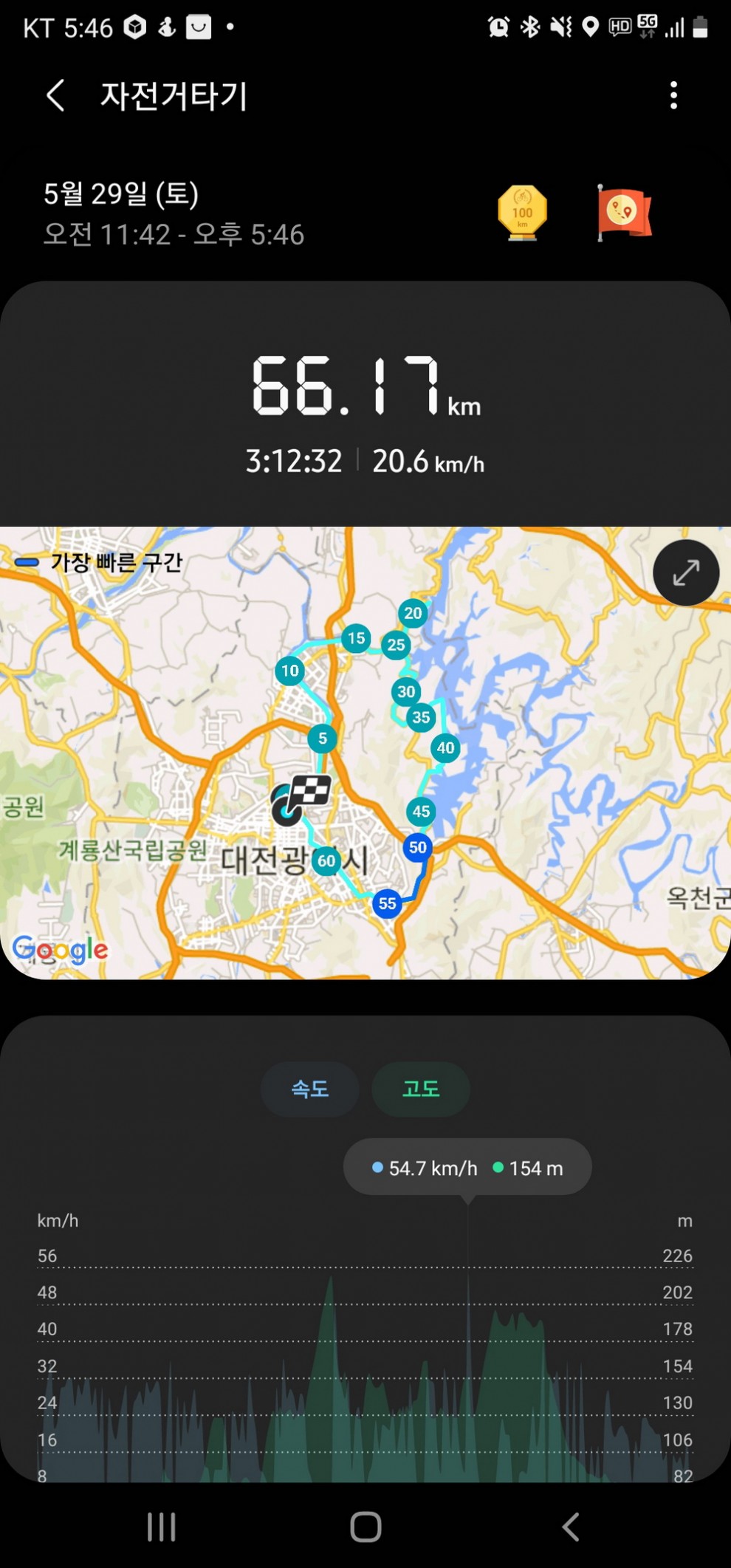Expand the route map to full screen
This screenshot has width=731, height=1568.
tap(686, 572)
